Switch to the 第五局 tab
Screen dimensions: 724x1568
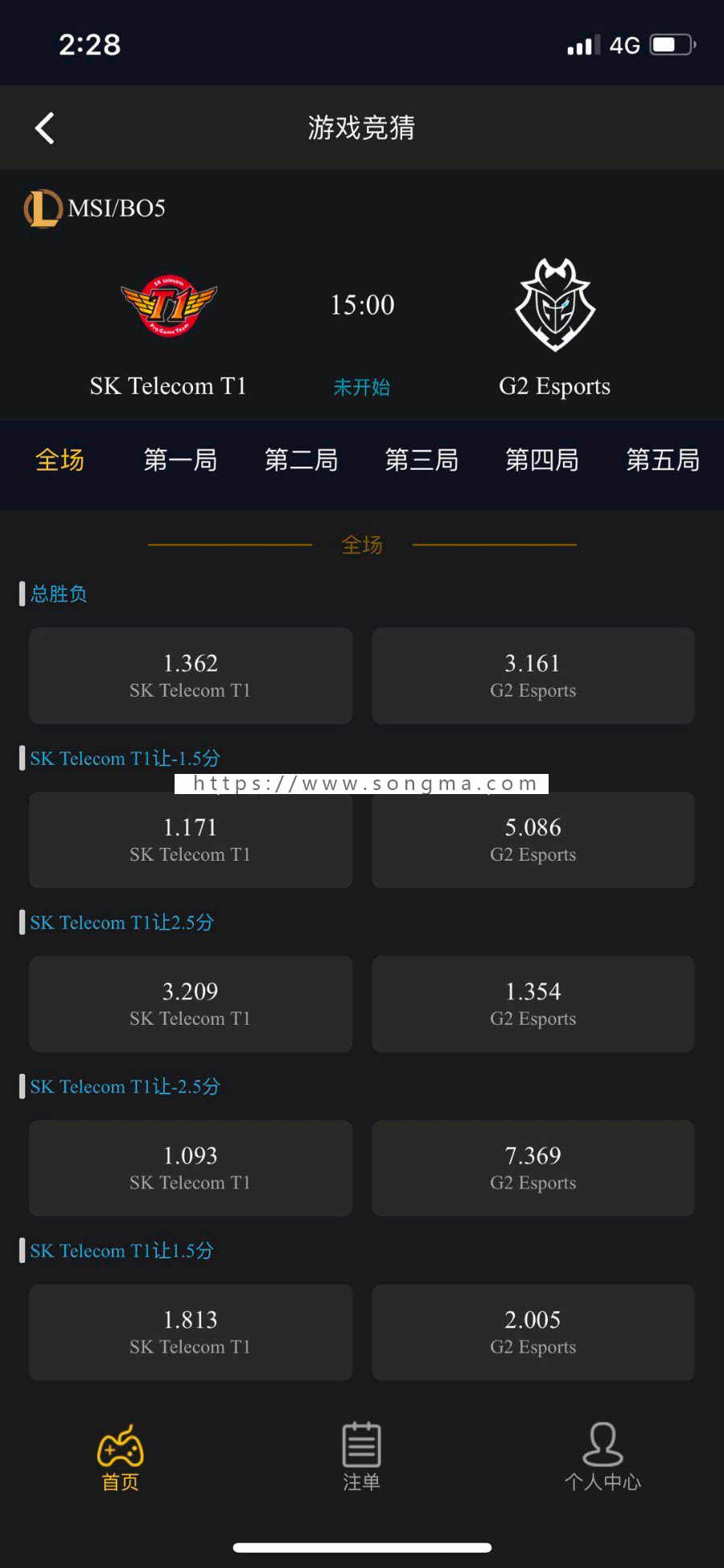pyautogui.click(x=663, y=460)
